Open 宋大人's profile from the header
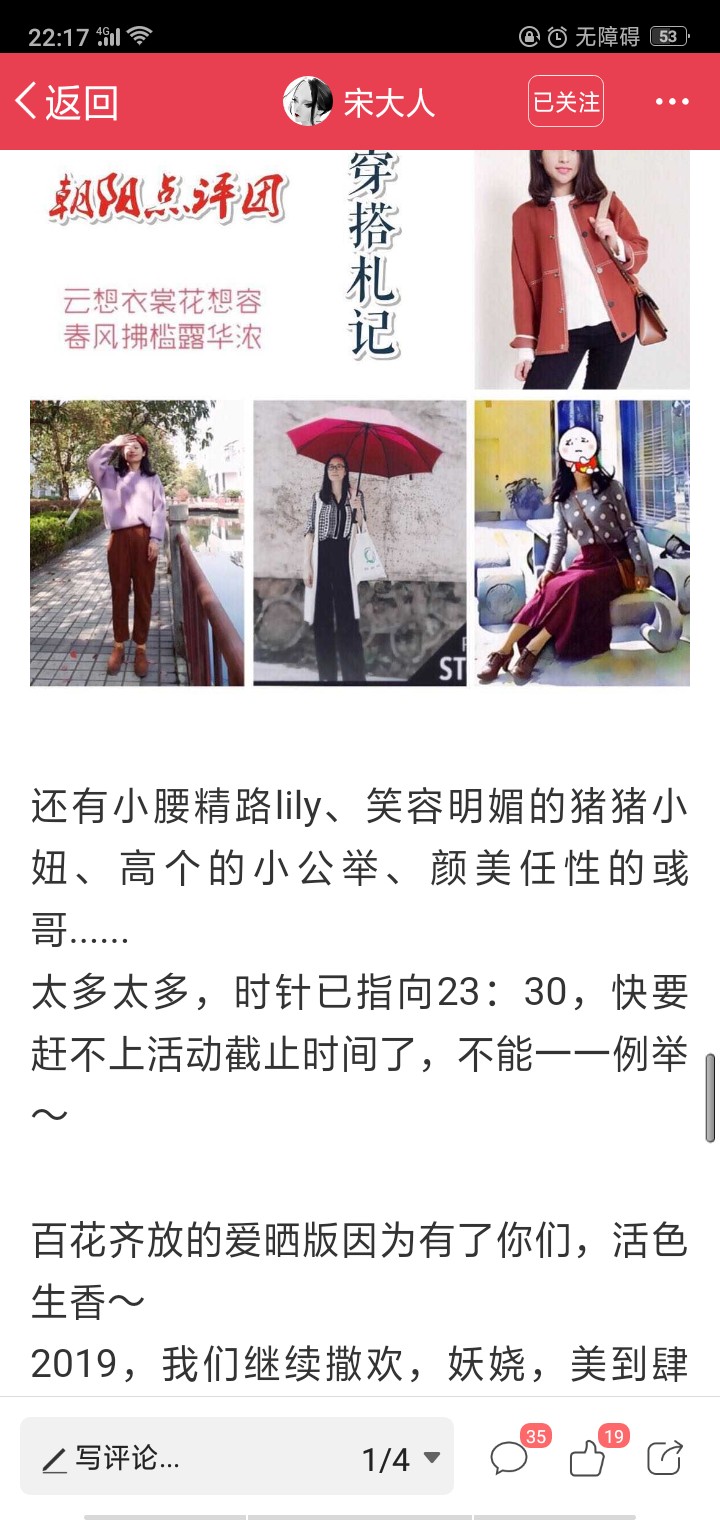The width and height of the screenshot is (720, 1520). (x=360, y=102)
